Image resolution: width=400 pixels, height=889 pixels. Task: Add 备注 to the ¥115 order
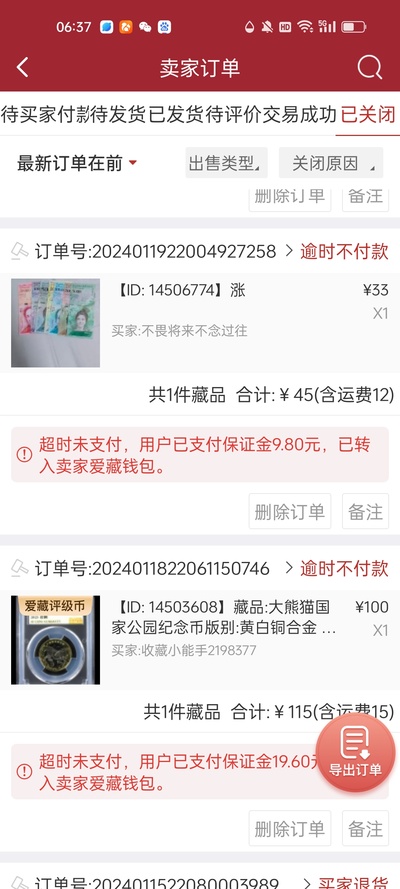(x=365, y=828)
